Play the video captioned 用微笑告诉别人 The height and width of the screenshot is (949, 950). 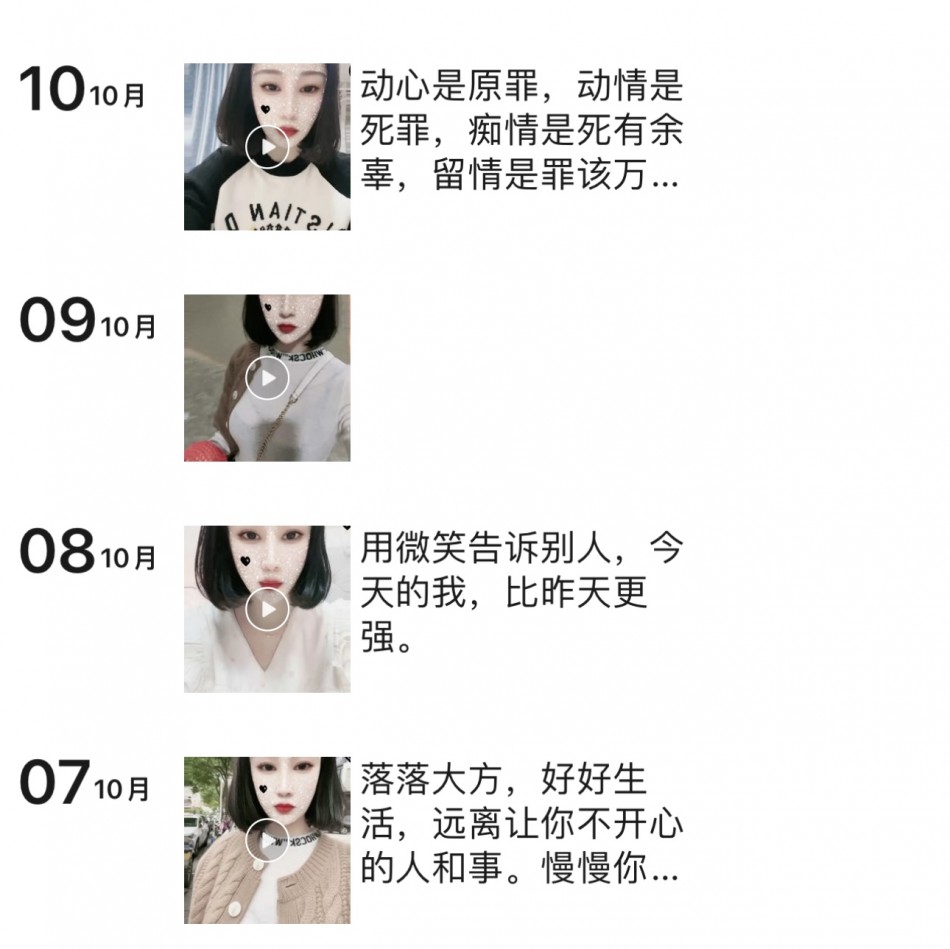coord(267,609)
